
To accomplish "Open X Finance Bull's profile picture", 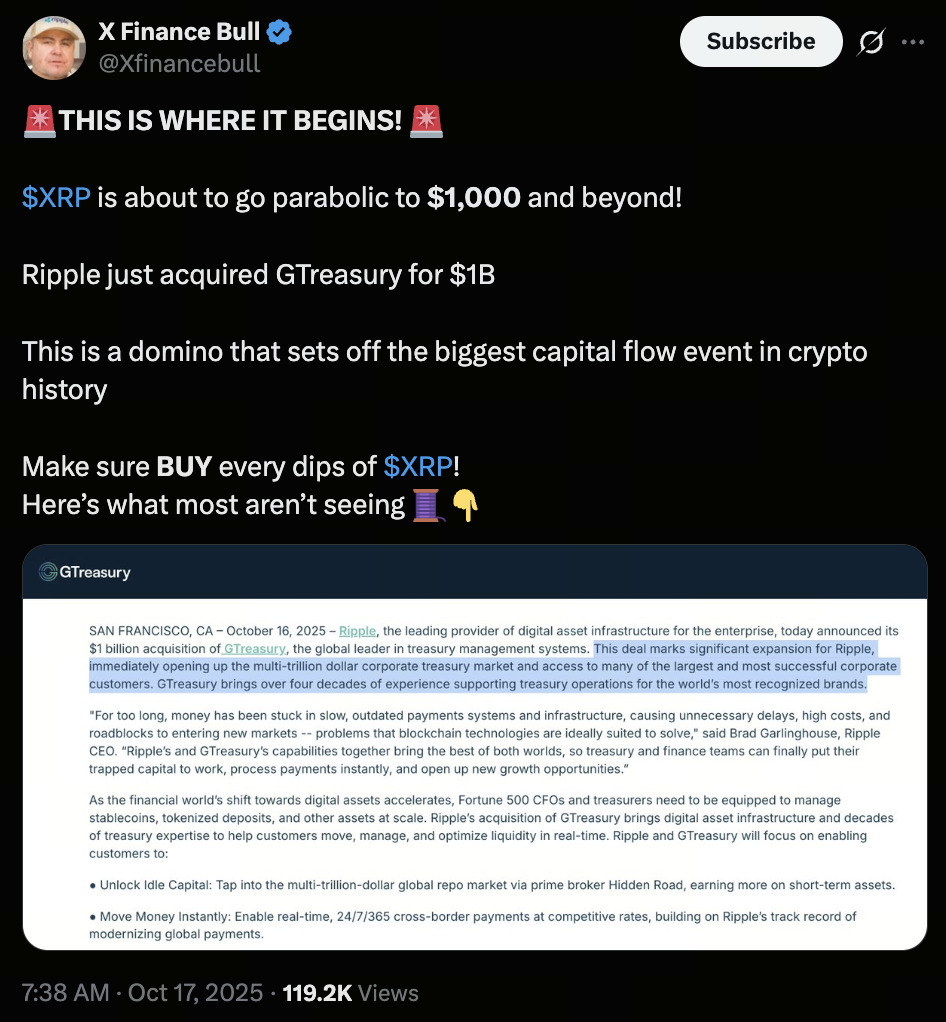I will (54, 47).
